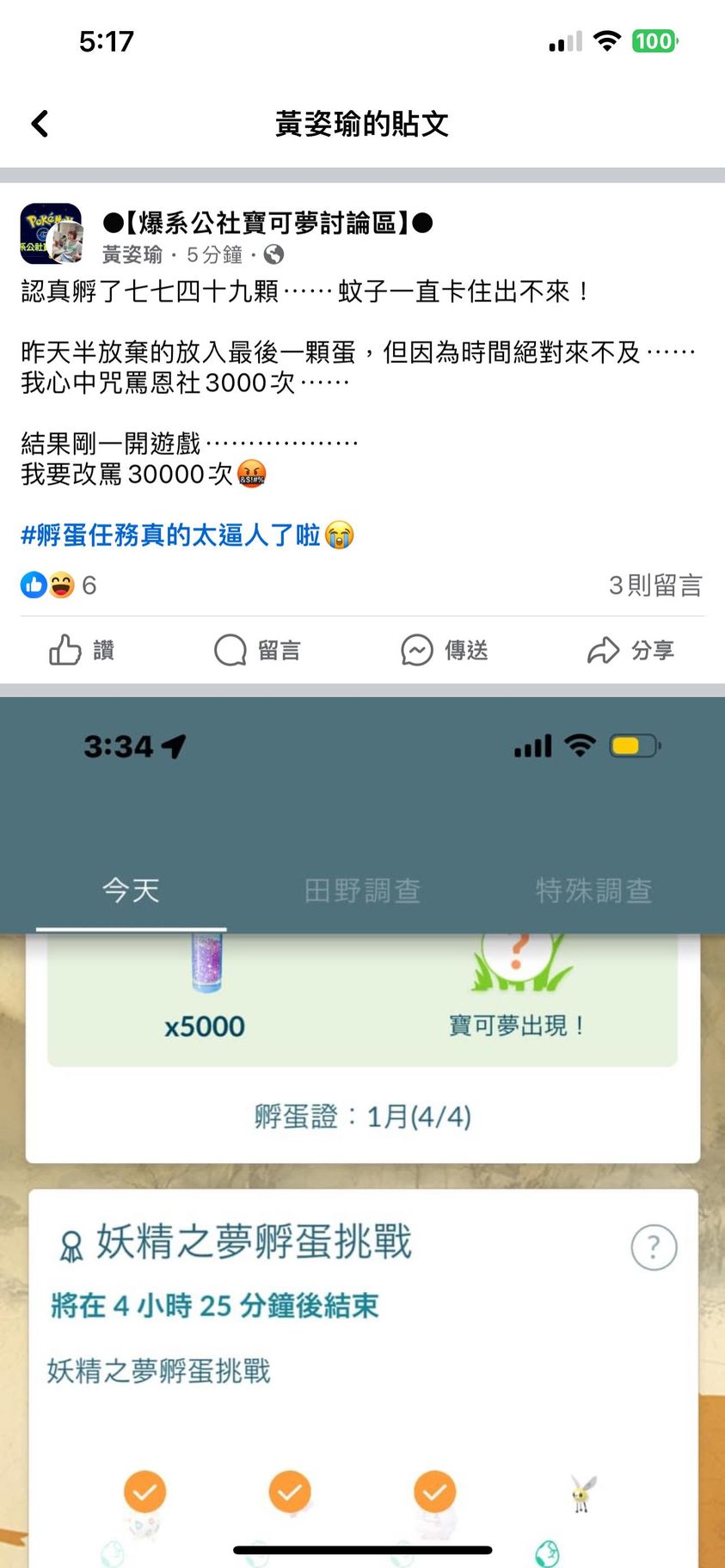Open the 爆系公社寶可夢討論區 group page
The image size is (725, 1568).
(x=267, y=224)
